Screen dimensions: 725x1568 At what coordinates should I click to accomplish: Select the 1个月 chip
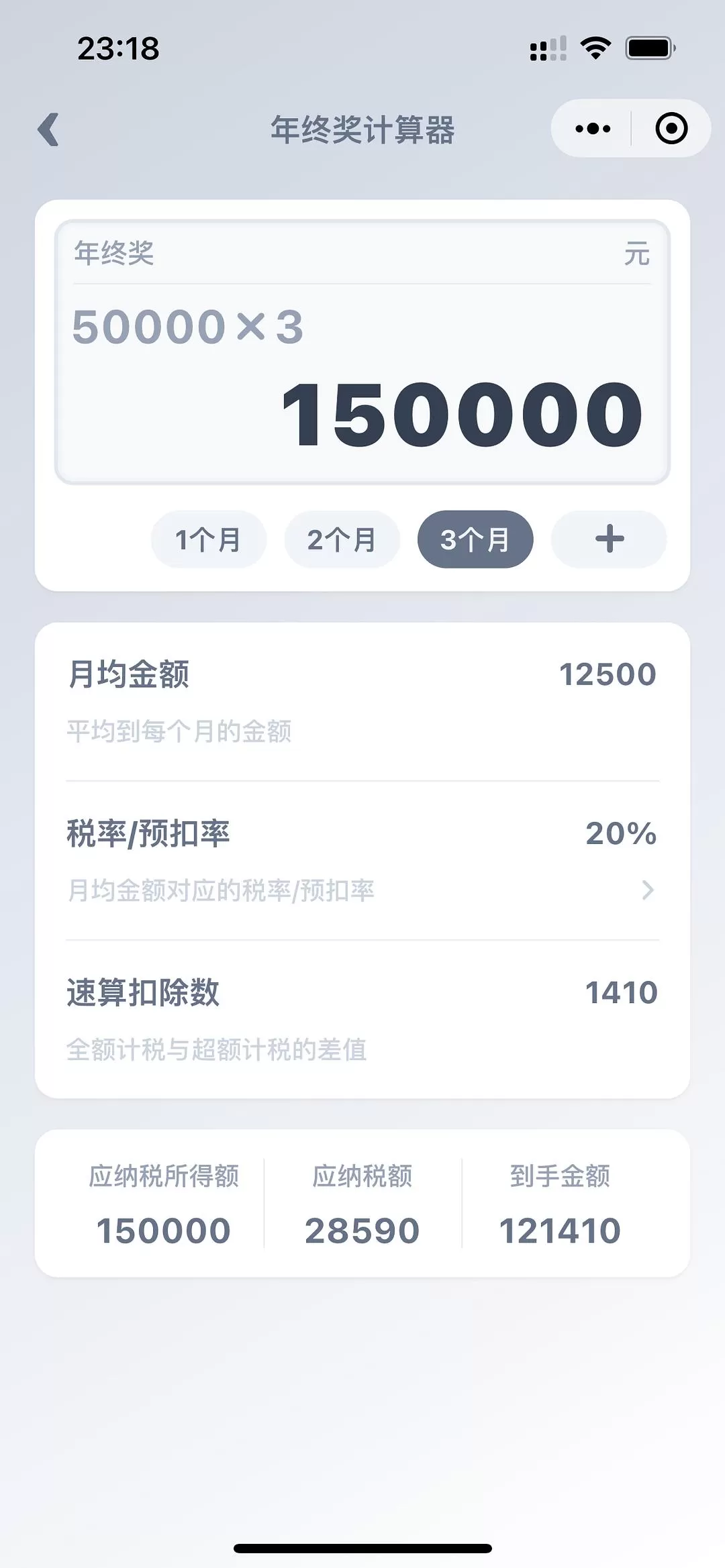208,539
